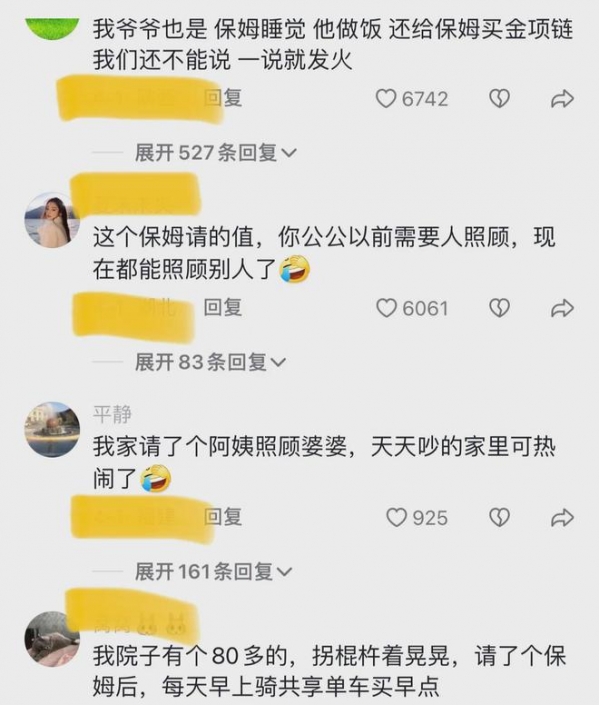Open the avatar of the 我院子有个80多的 commenter
The image size is (600, 705).
click(x=52, y=638)
